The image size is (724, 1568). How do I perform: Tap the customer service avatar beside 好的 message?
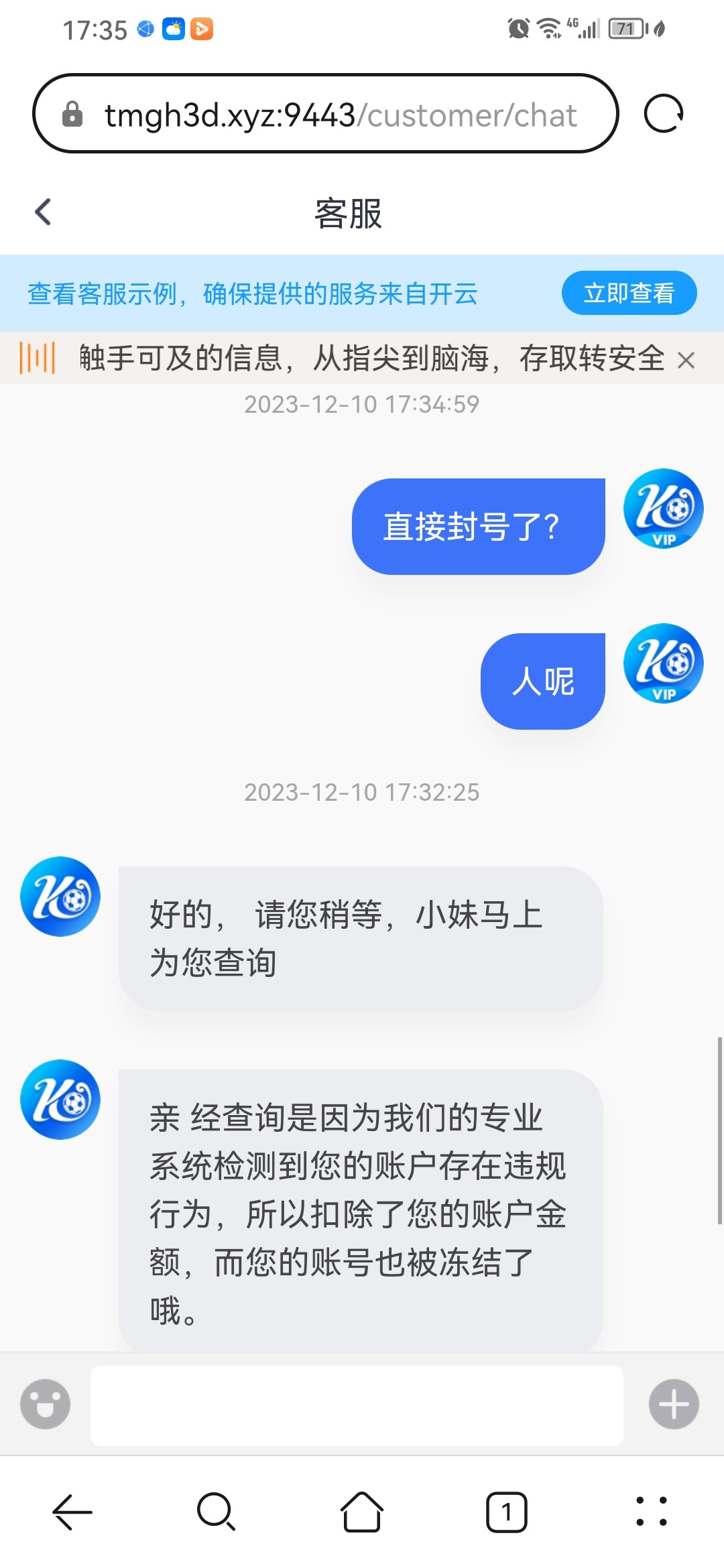60,897
